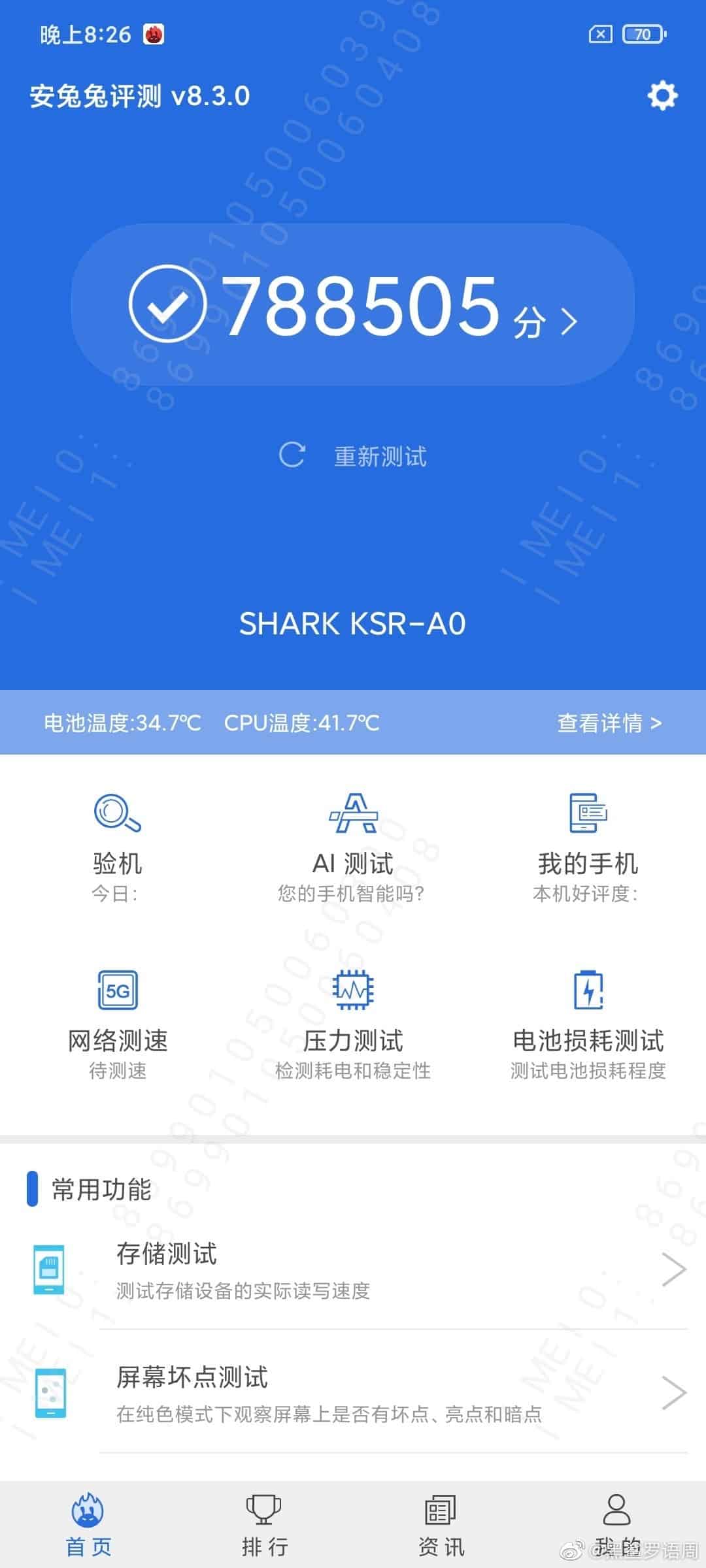Open the 压力测试 stress test
This screenshot has height=1568, width=706.
coord(353,1023)
